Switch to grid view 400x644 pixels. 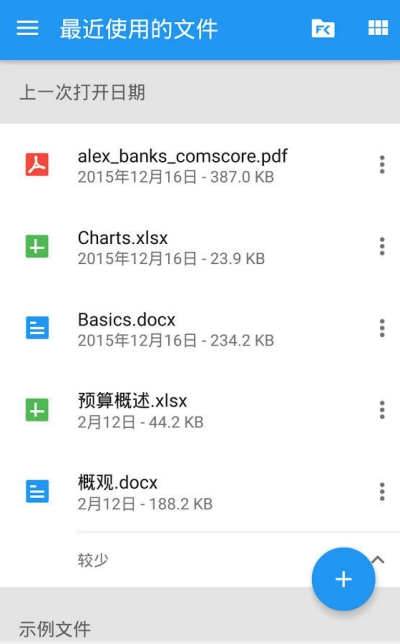[378, 28]
